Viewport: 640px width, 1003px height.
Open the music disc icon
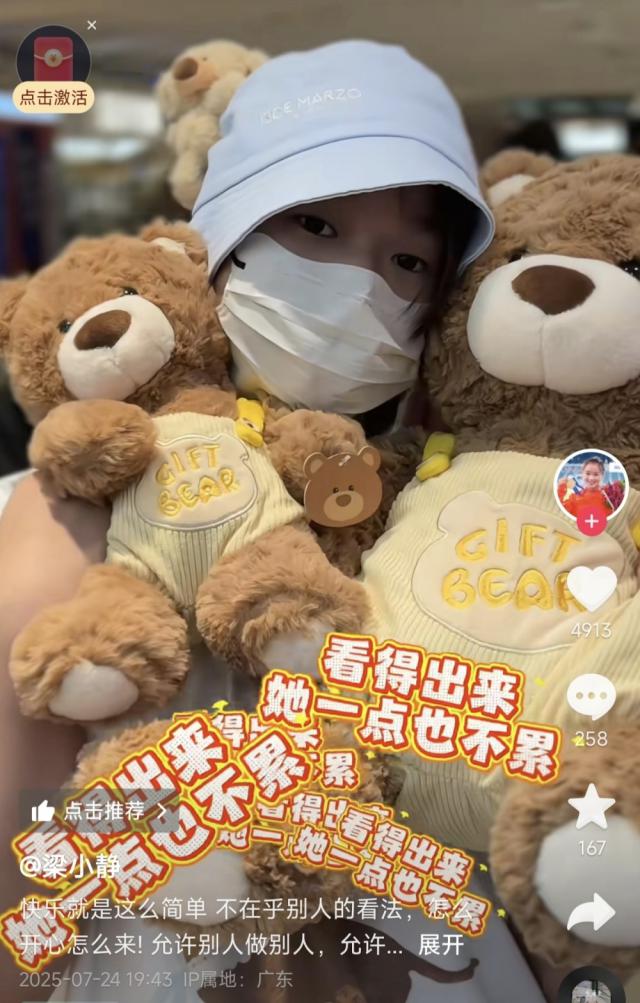pyautogui.click(x=591, y=990)
